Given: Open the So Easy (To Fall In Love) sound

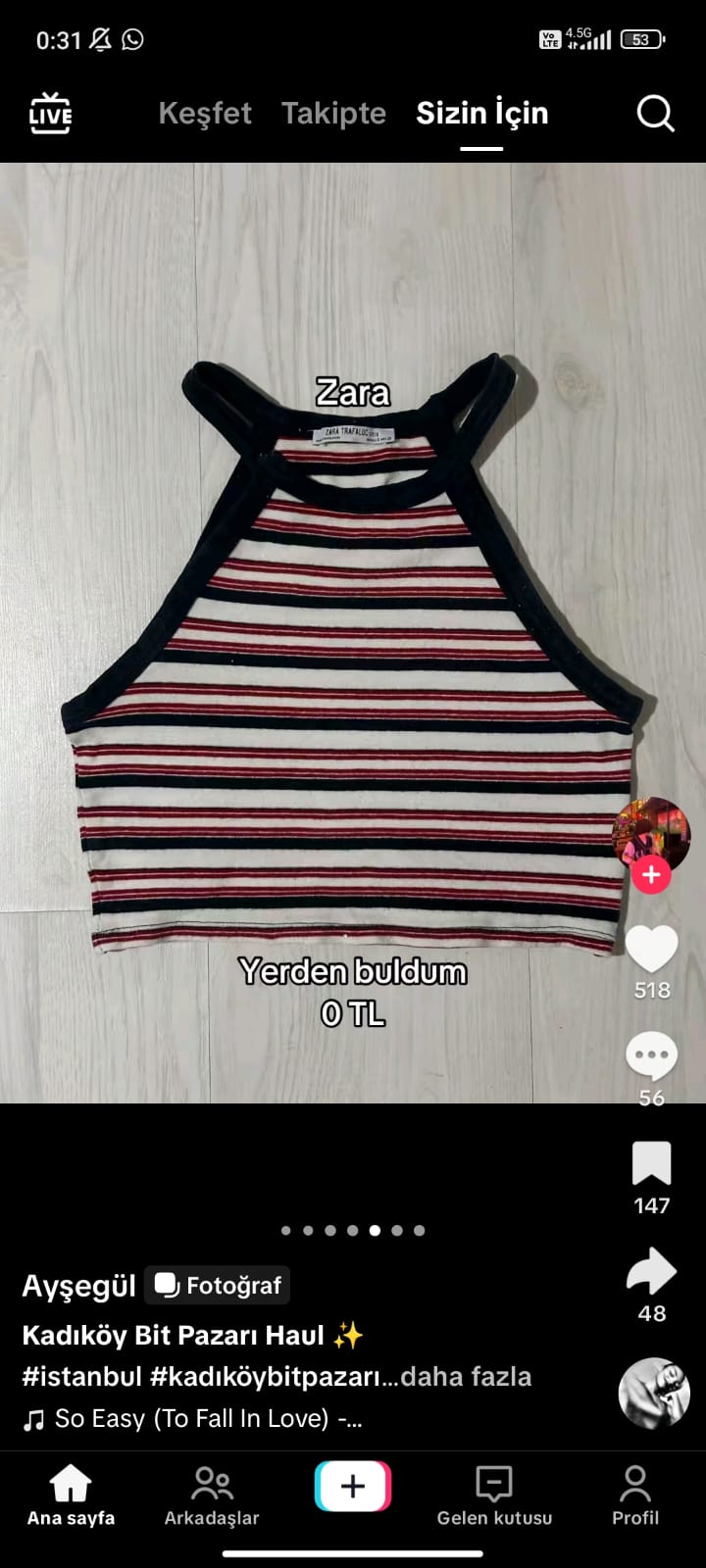Looking at the screenshot, I should point(196,1419).
